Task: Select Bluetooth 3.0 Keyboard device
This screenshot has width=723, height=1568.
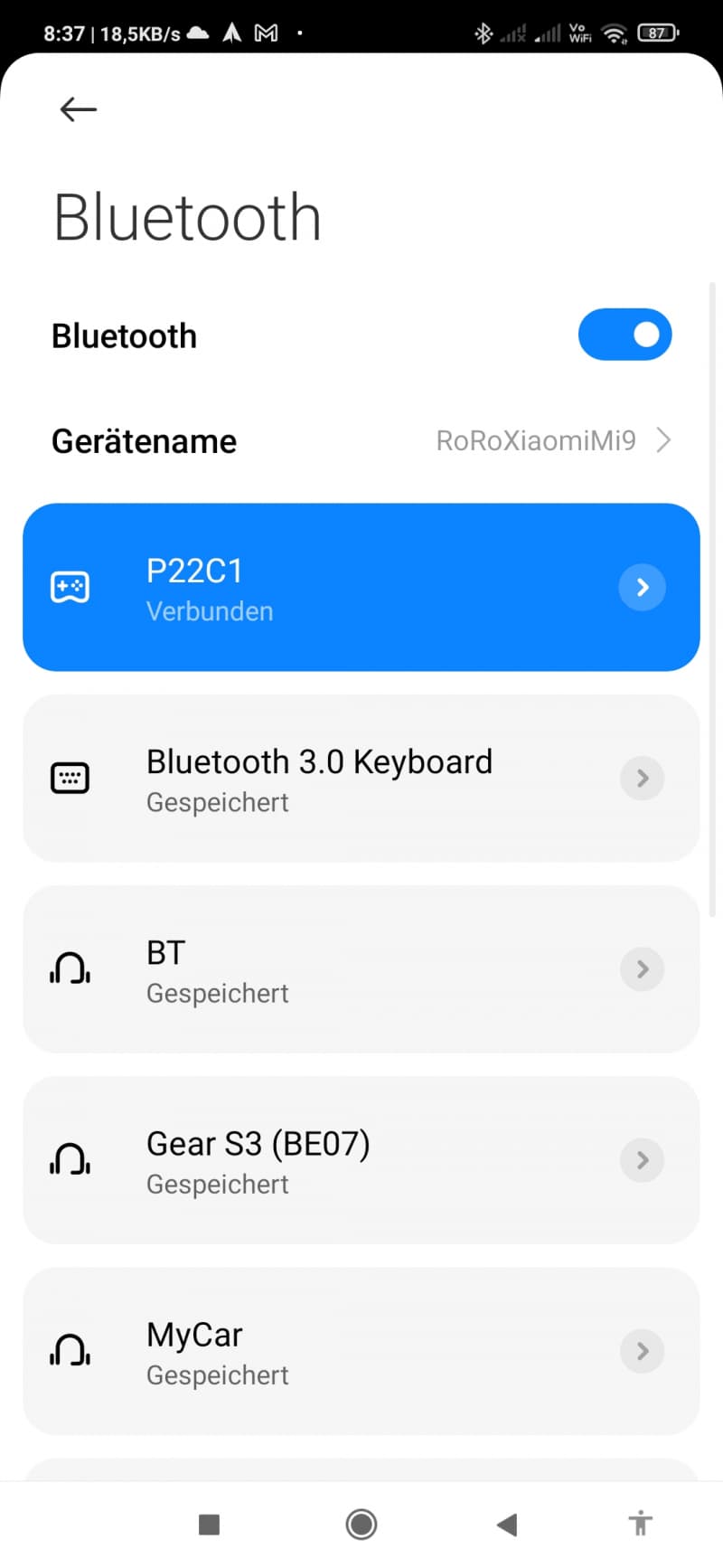Action: tap(361, 778)
